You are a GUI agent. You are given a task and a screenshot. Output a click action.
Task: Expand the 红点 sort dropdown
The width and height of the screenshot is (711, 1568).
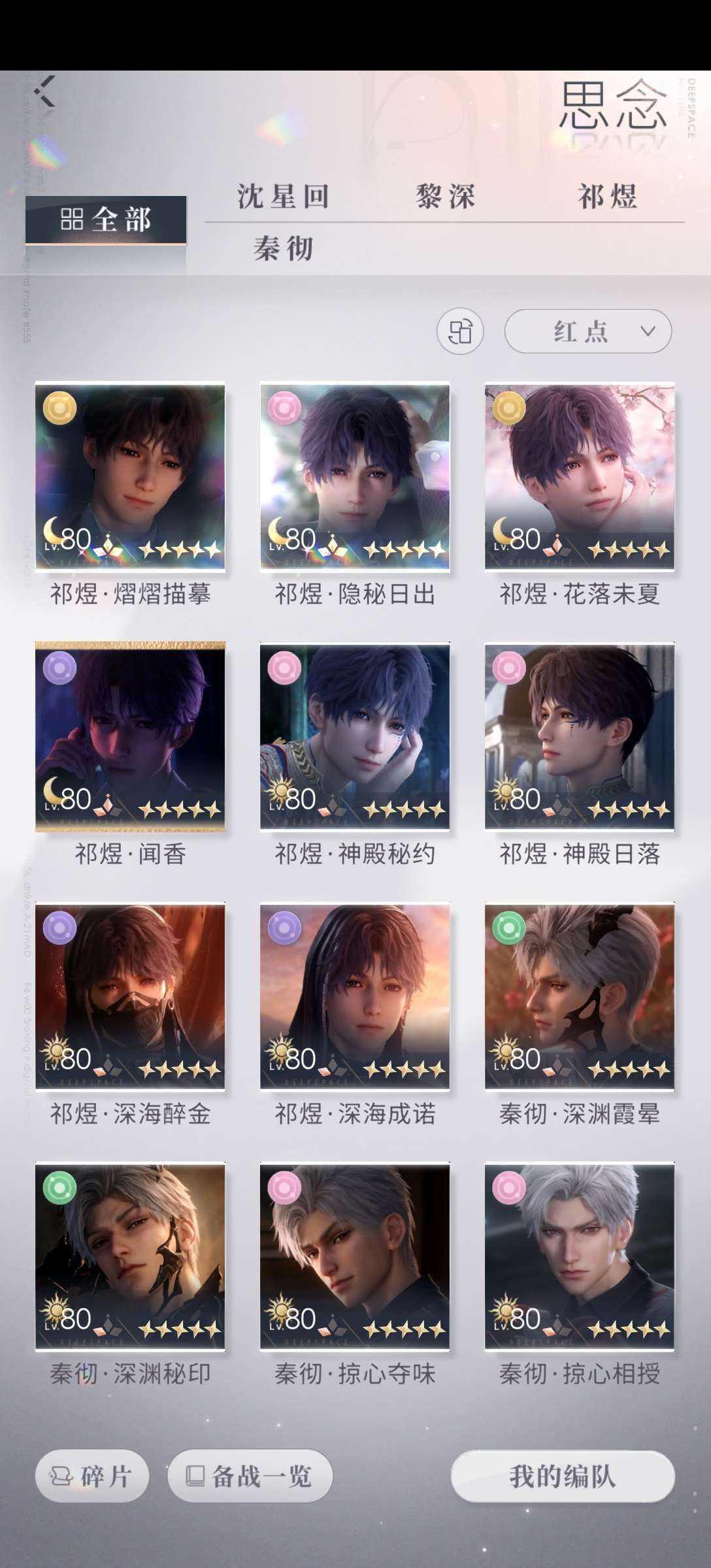(x=587, y=332)
